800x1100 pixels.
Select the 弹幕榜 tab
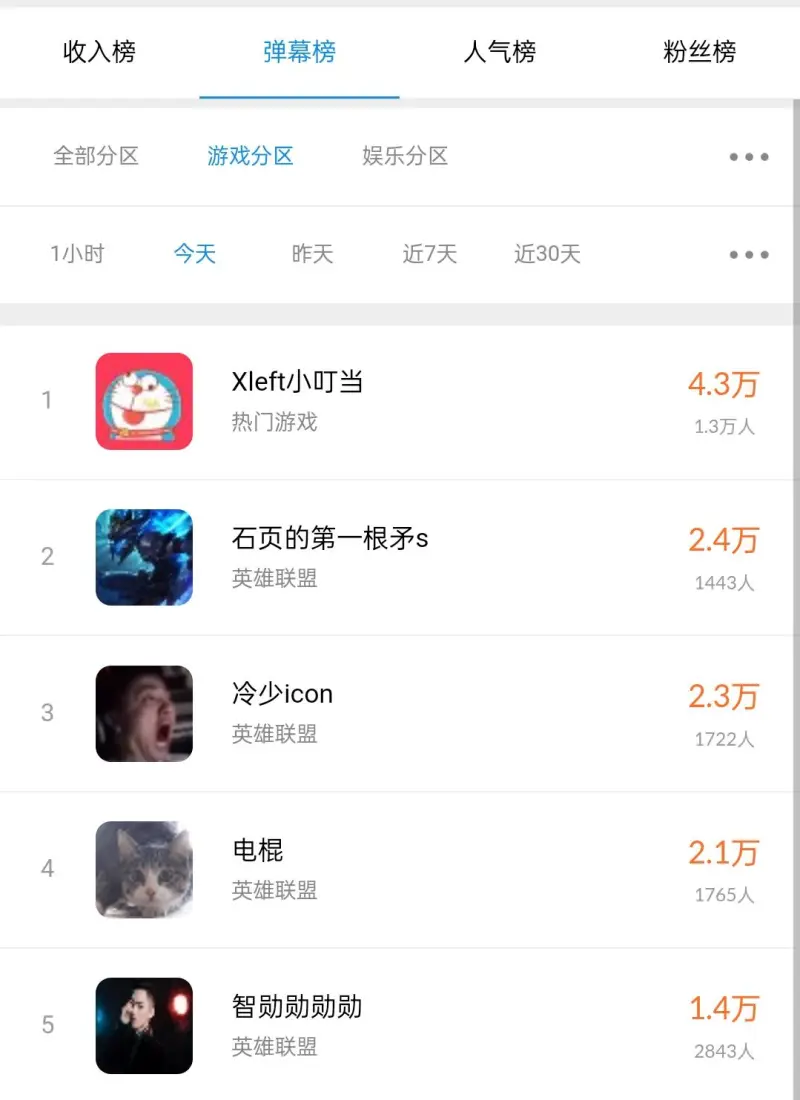coord(299,52)
